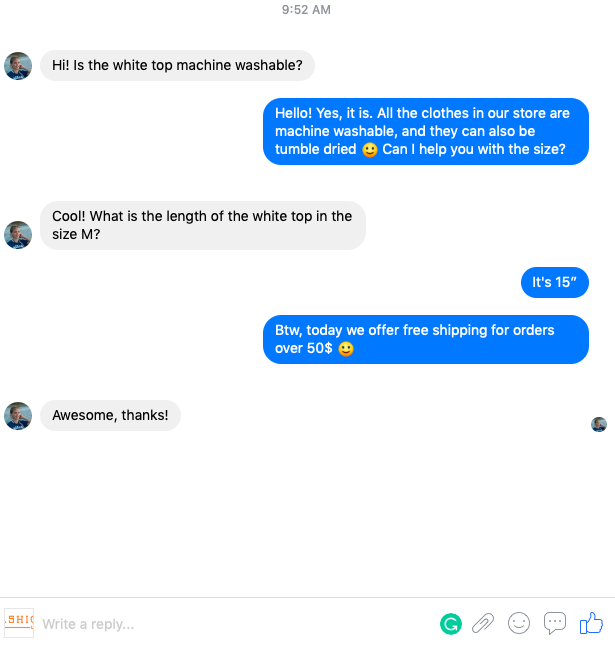Attach a file with the paperclip icon

(483, 624)
